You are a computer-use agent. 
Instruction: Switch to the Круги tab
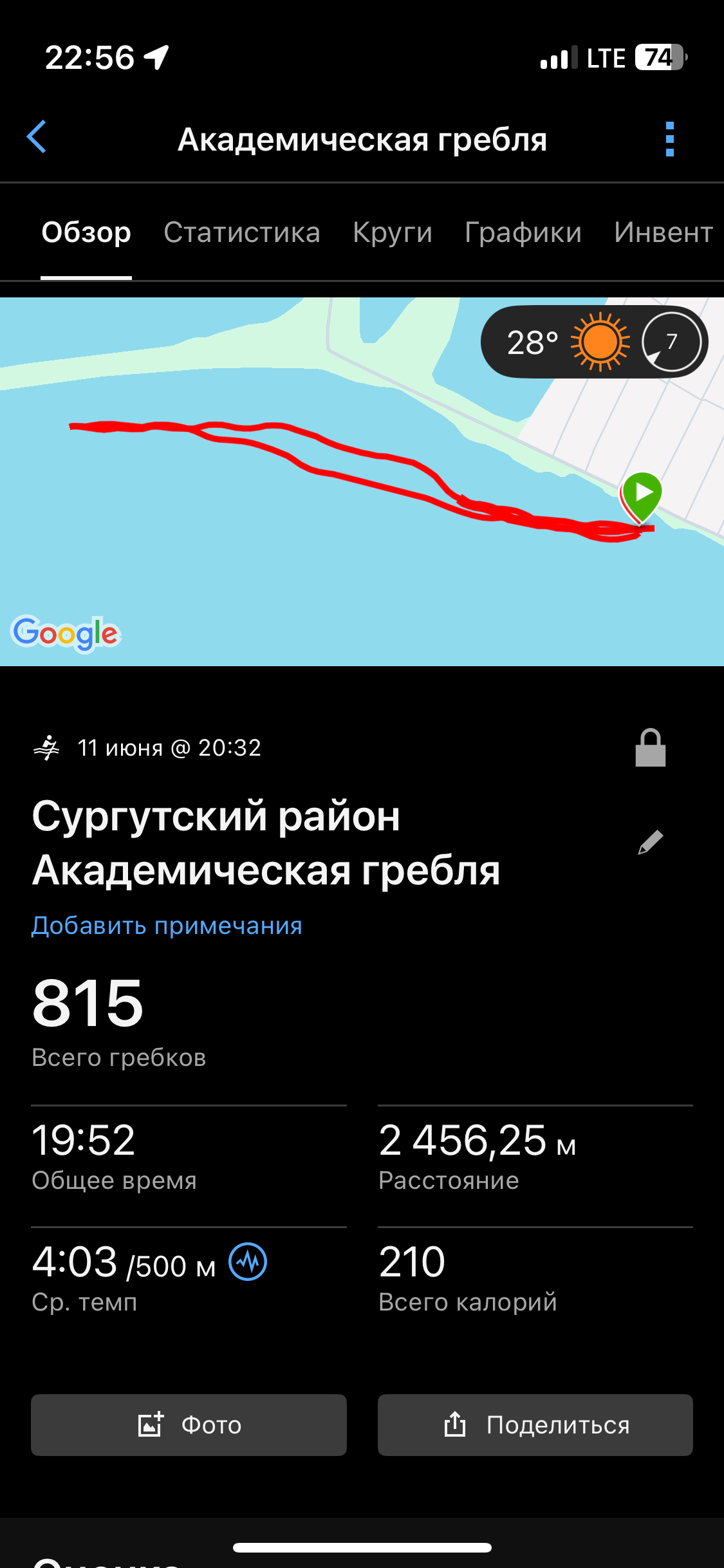[x=393, y=232]
